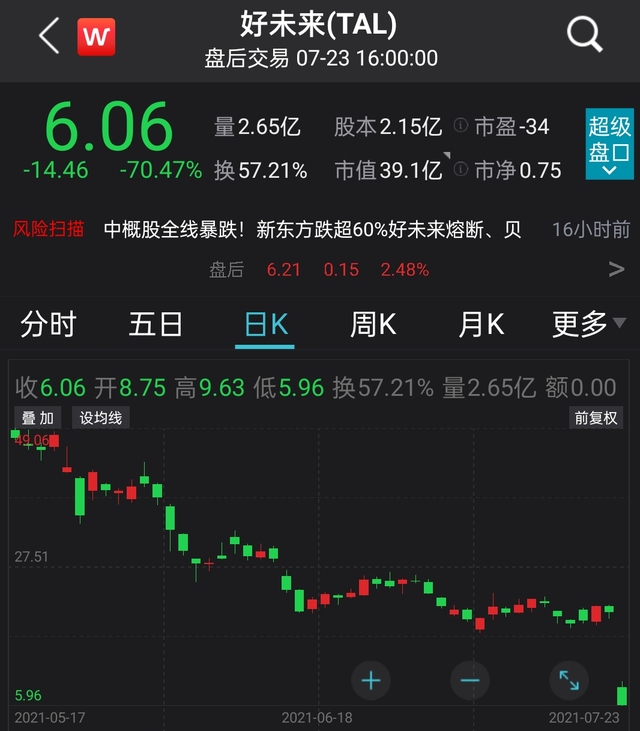Screen dimensions: 640x731
Task: Zoom in the K-line chart with plus
Action: coord(371,681)
